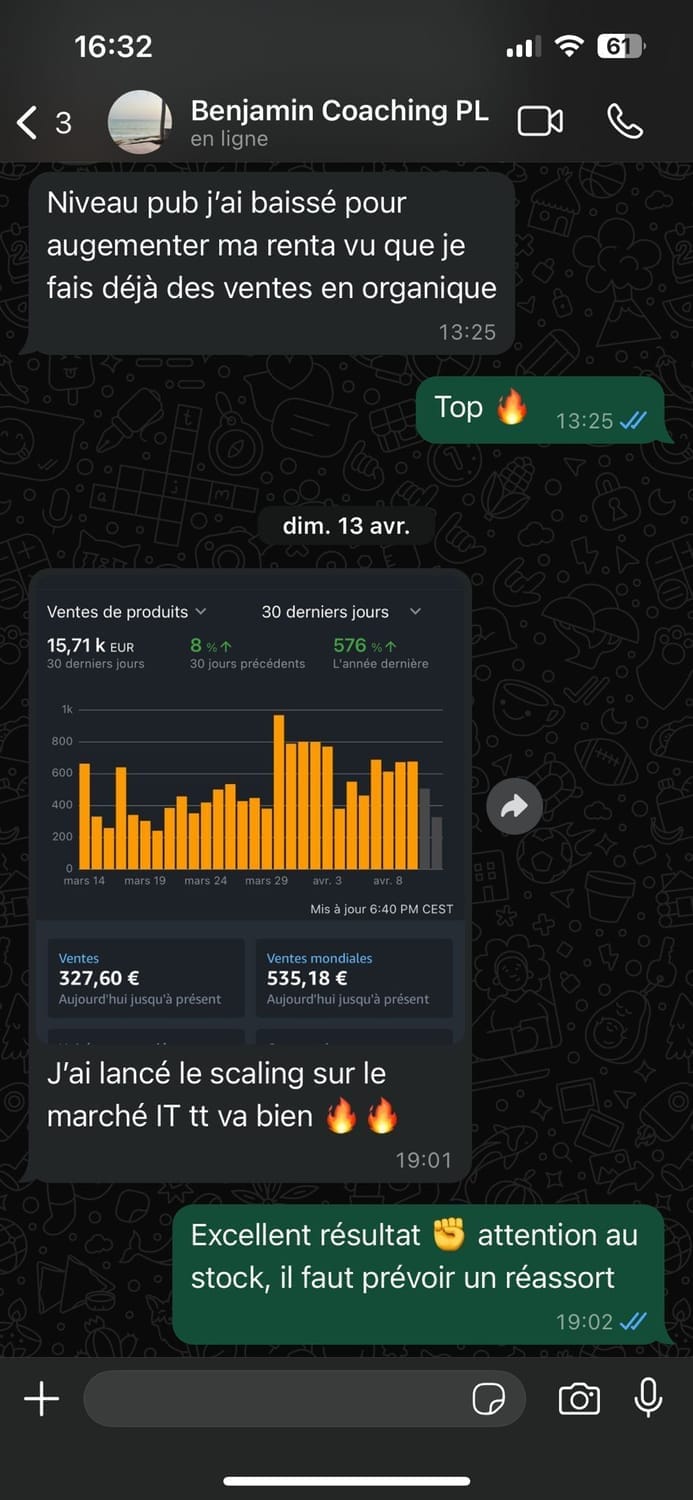Open the camera to take a photo
The width and height of the screenshot is (693, 1500).
coord(579,1399)
